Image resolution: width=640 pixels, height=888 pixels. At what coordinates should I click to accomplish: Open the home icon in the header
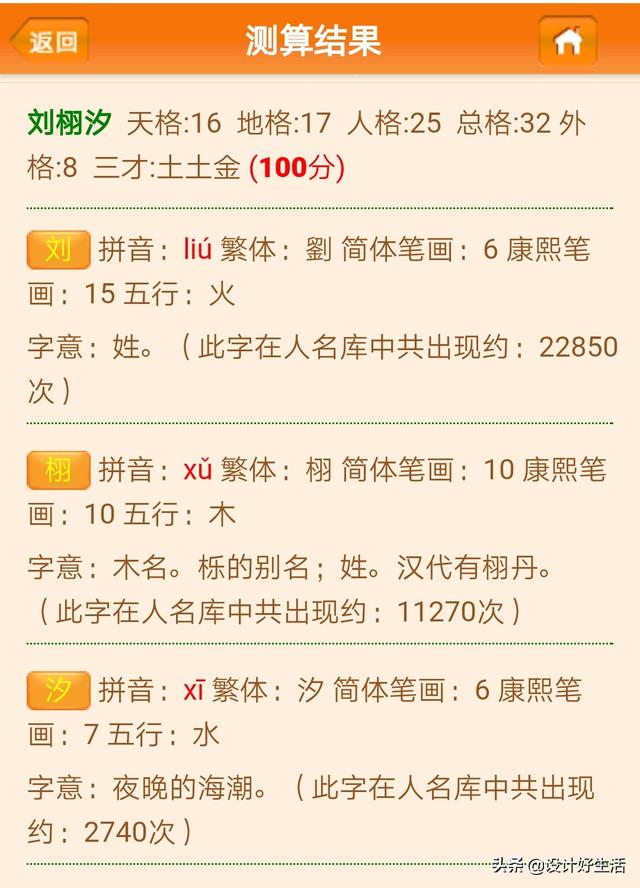567,41
